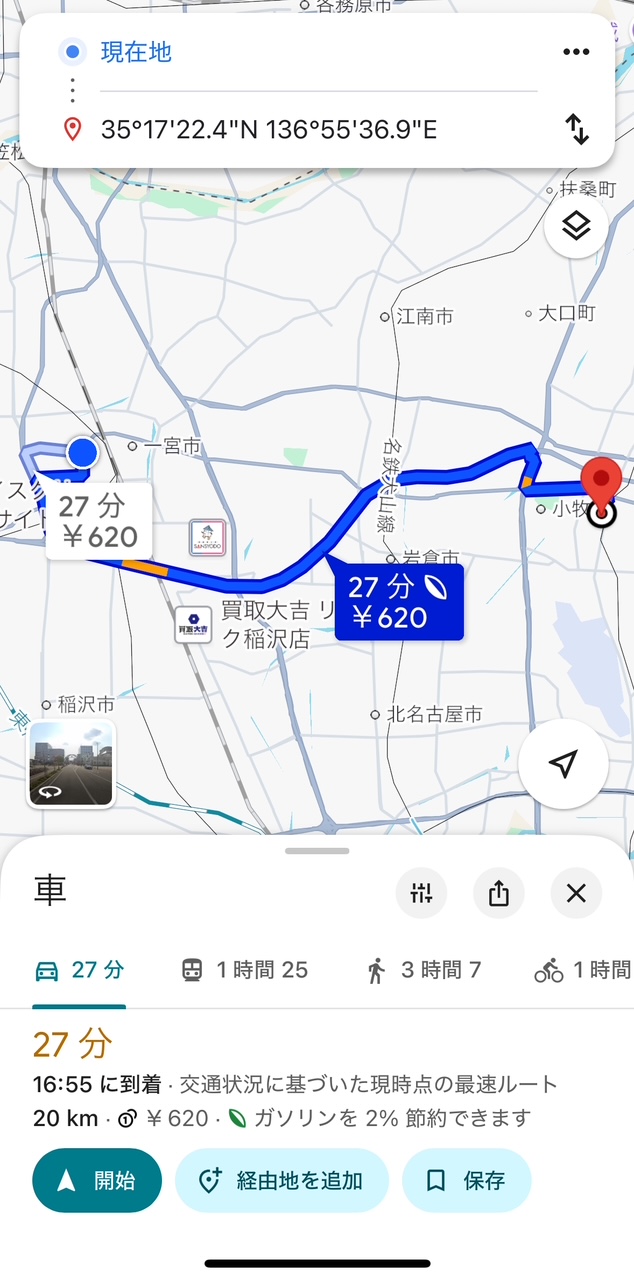This screenshot has height=1280, width=634.
Task: Open the three-dot overflow menu
Action: 576,52
